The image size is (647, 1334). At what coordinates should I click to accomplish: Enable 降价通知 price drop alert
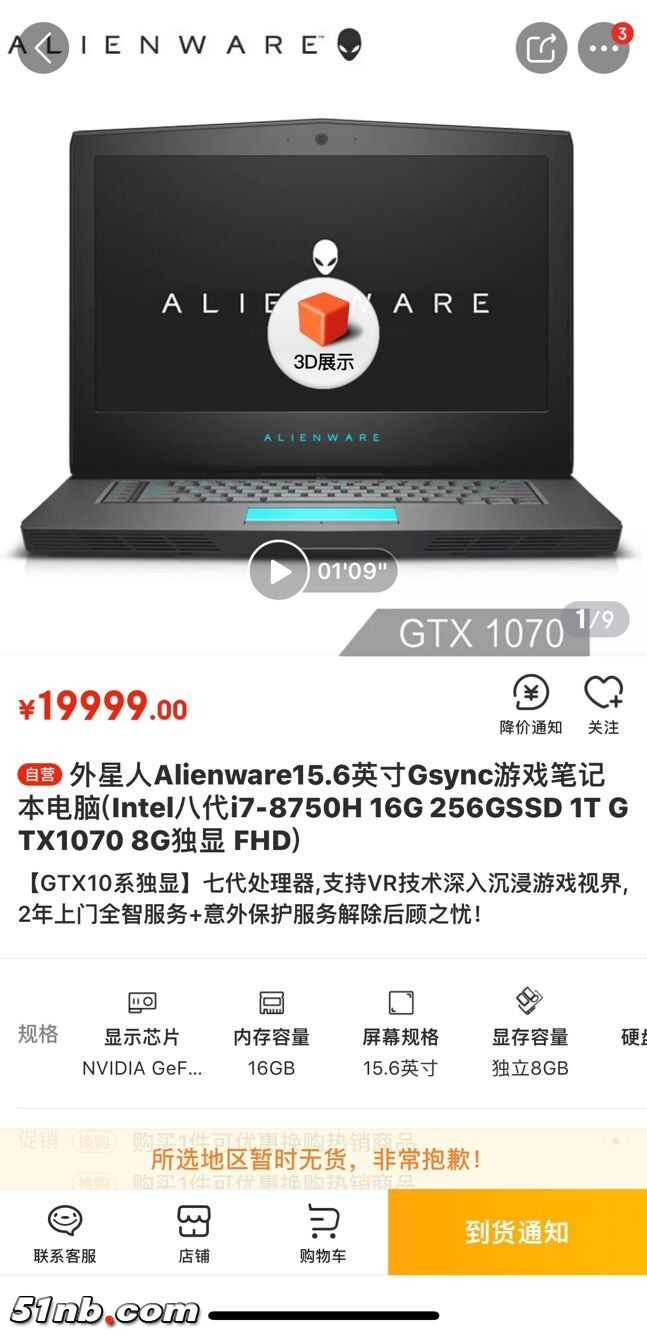(531, 704)
